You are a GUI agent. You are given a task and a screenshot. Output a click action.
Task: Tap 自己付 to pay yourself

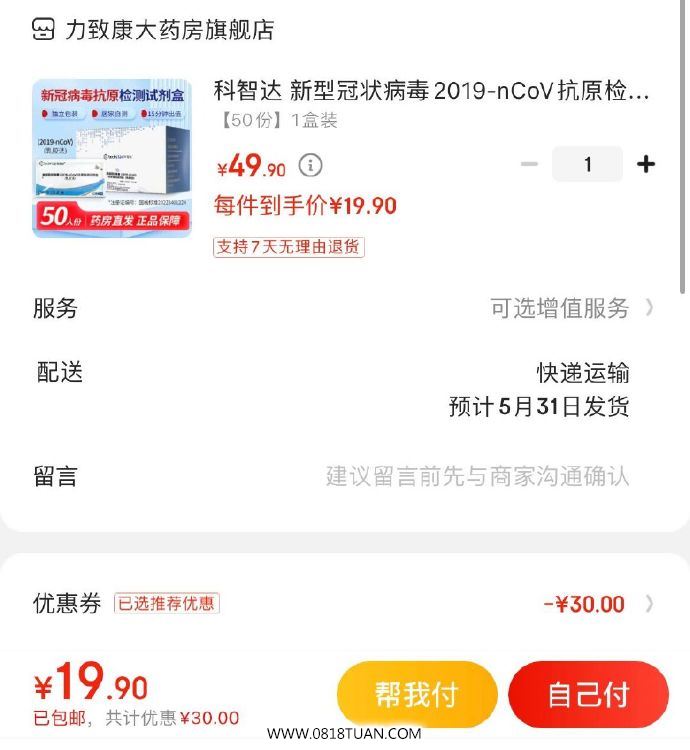point(588,694)
